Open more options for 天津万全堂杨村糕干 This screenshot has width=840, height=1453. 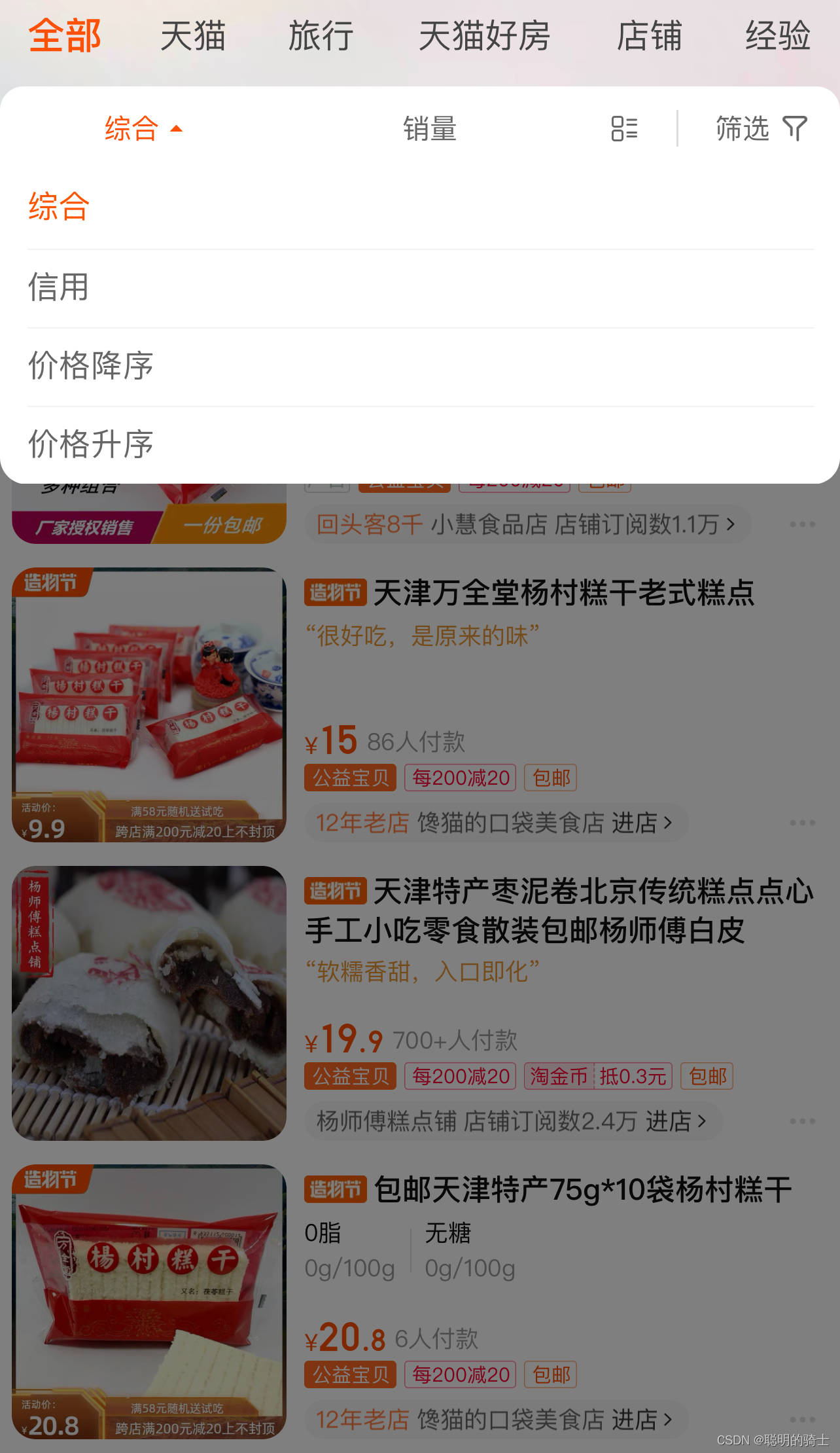point(802,823)
